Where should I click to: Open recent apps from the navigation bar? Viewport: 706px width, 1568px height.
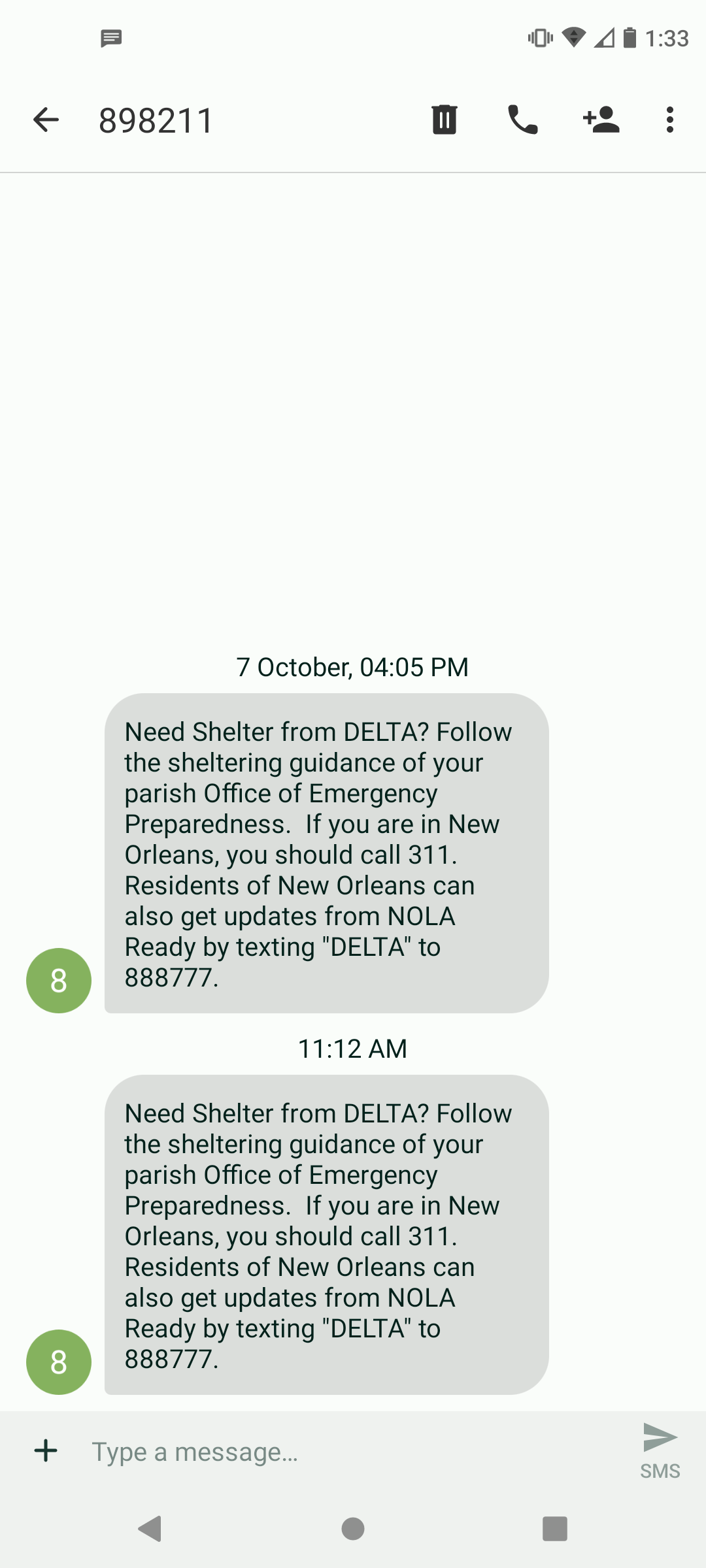[555, 1529]
